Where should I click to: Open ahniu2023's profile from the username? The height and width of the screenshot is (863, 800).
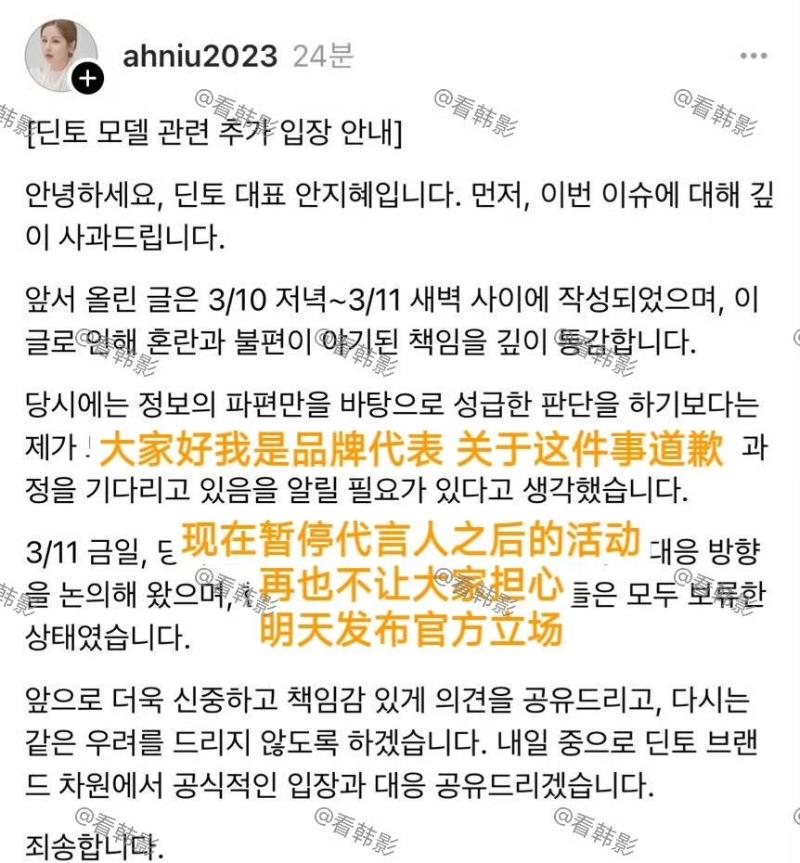[199, 56]
